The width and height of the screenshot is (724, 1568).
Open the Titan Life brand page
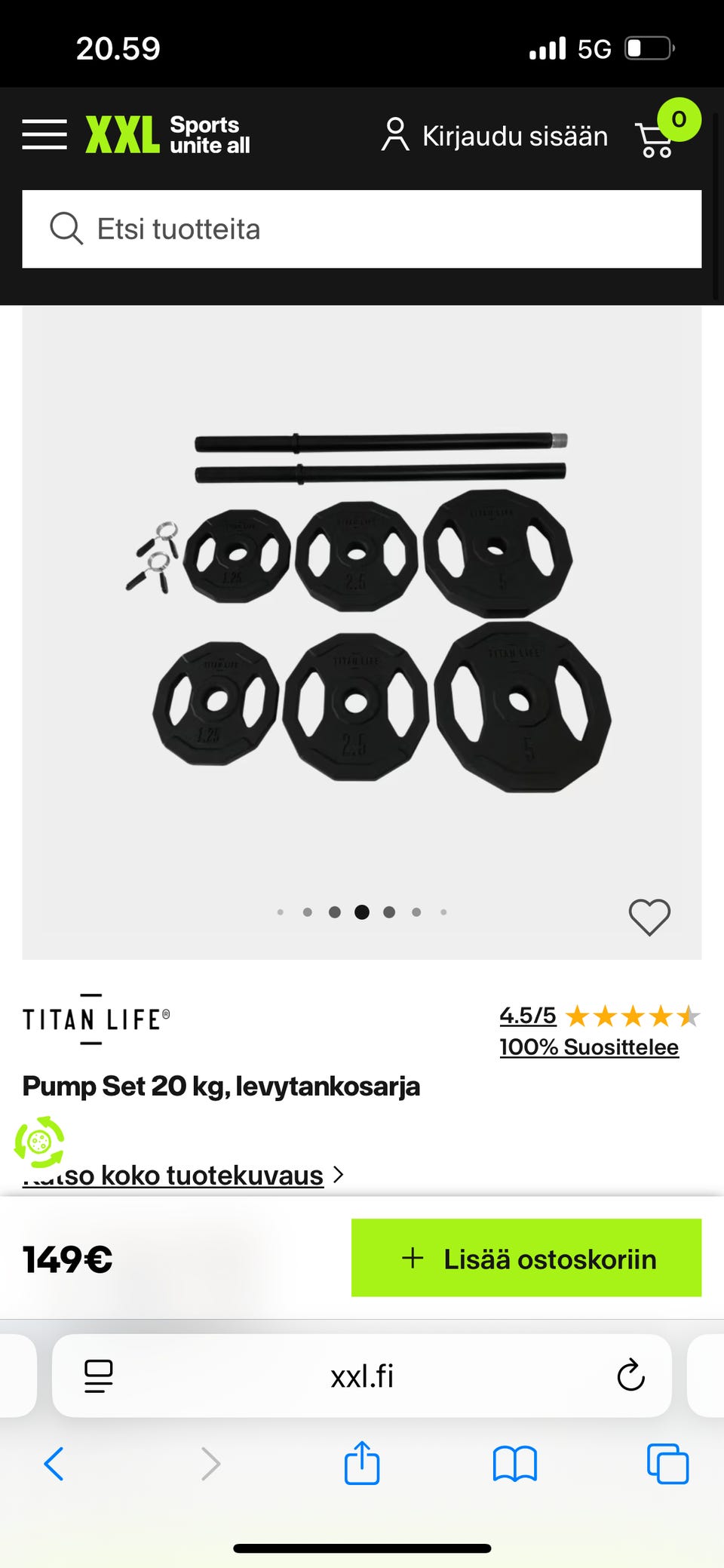pyautogui.click(x=96, y=1019)
